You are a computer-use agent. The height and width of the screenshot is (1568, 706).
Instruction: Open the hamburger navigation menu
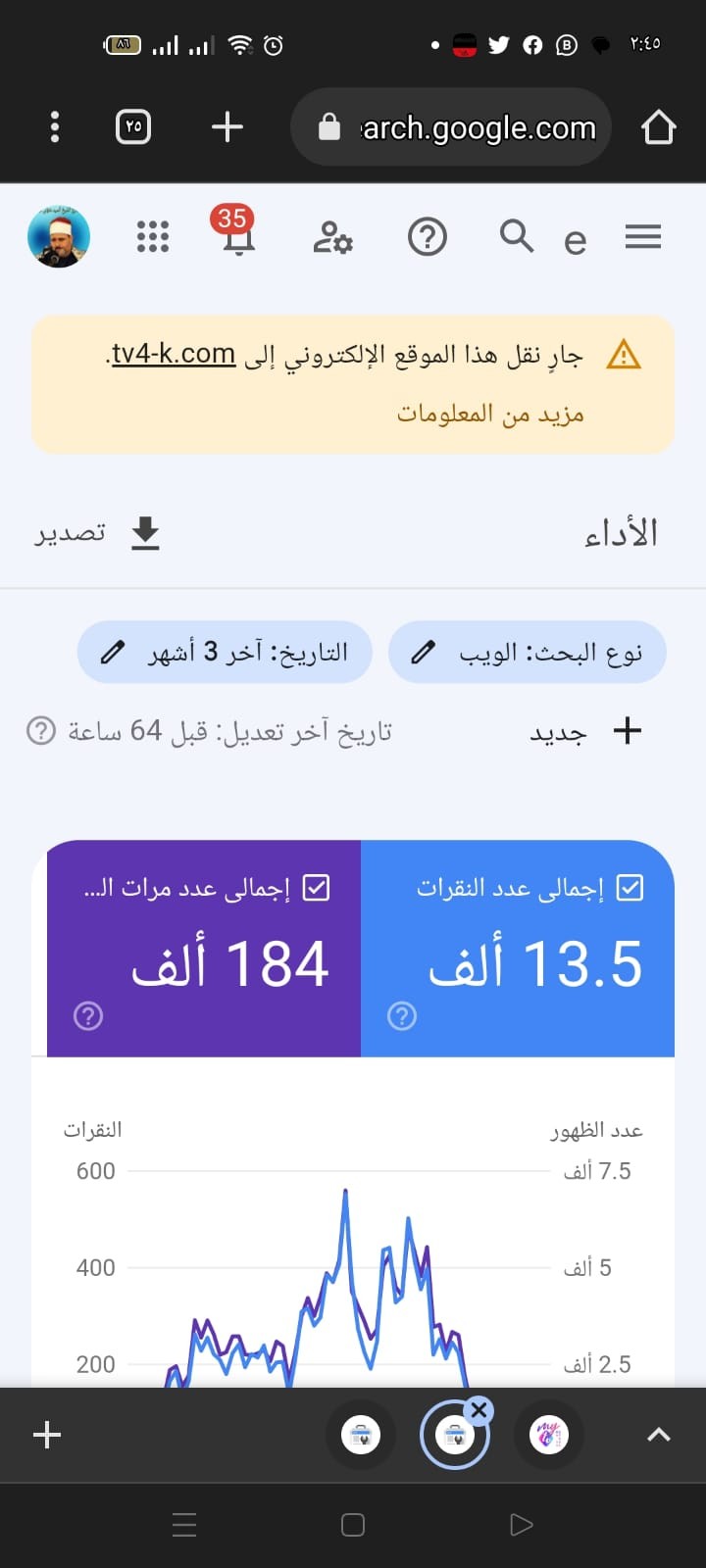pos(643,237)
